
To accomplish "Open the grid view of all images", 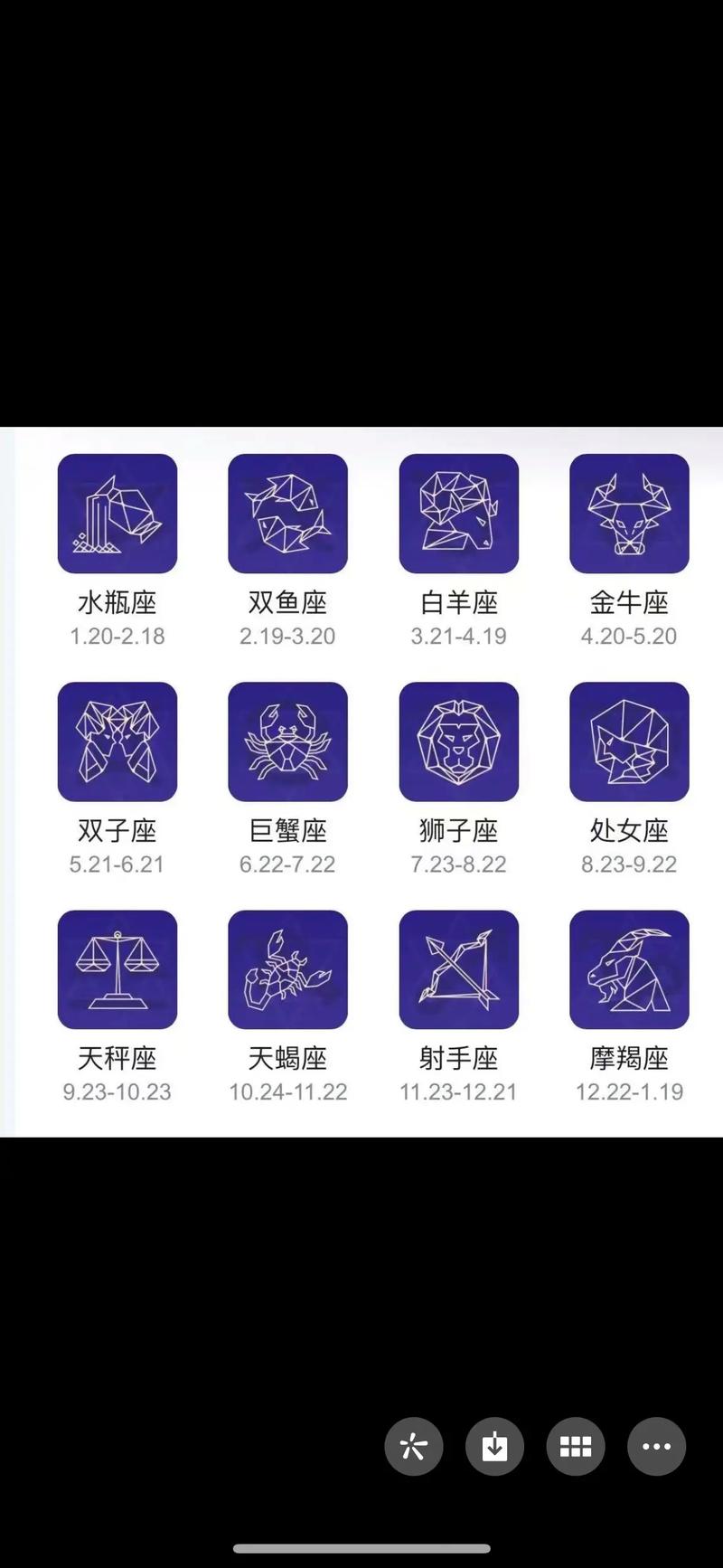I will click(576, 1447).
